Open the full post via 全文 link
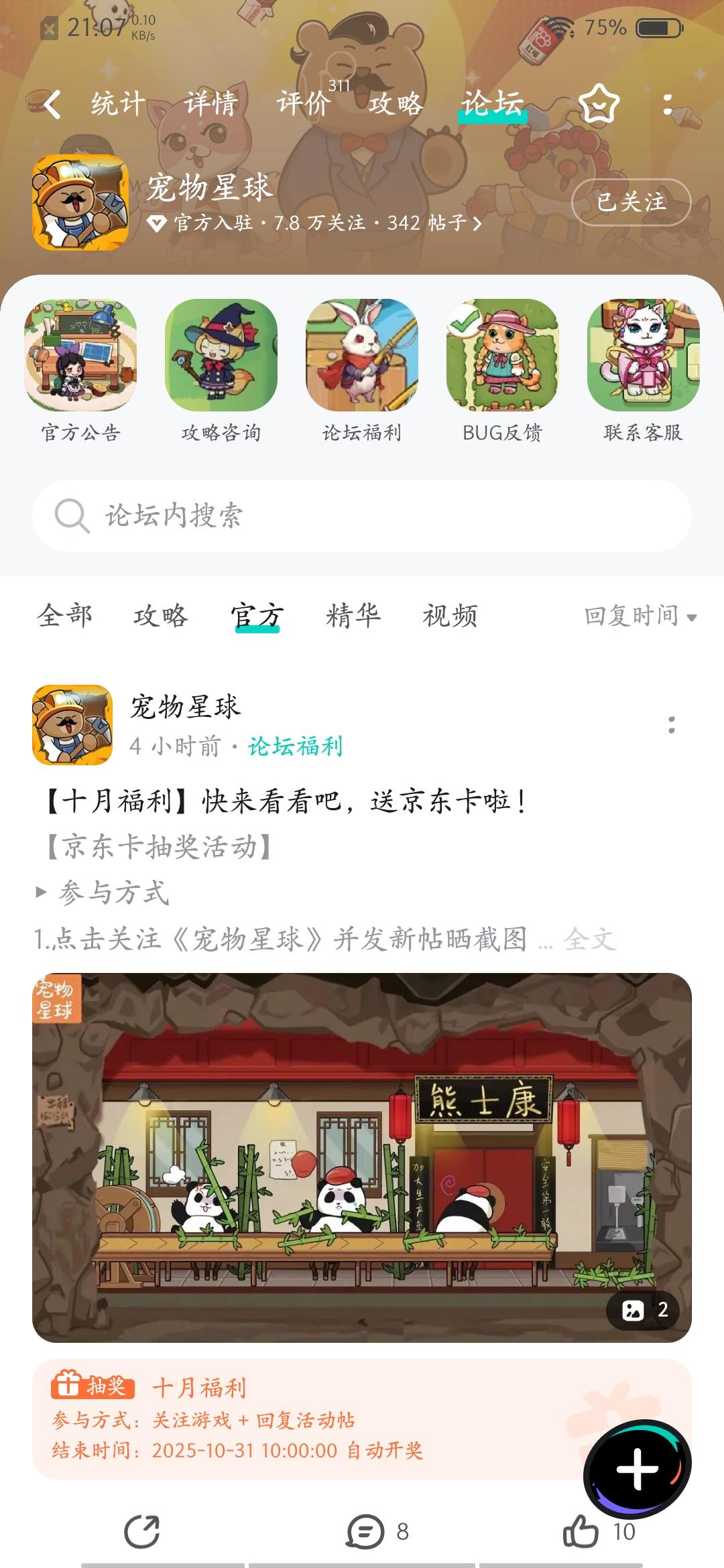Image resolution: width=724 pixels, height=1568 pixels. tap(591, 941)
